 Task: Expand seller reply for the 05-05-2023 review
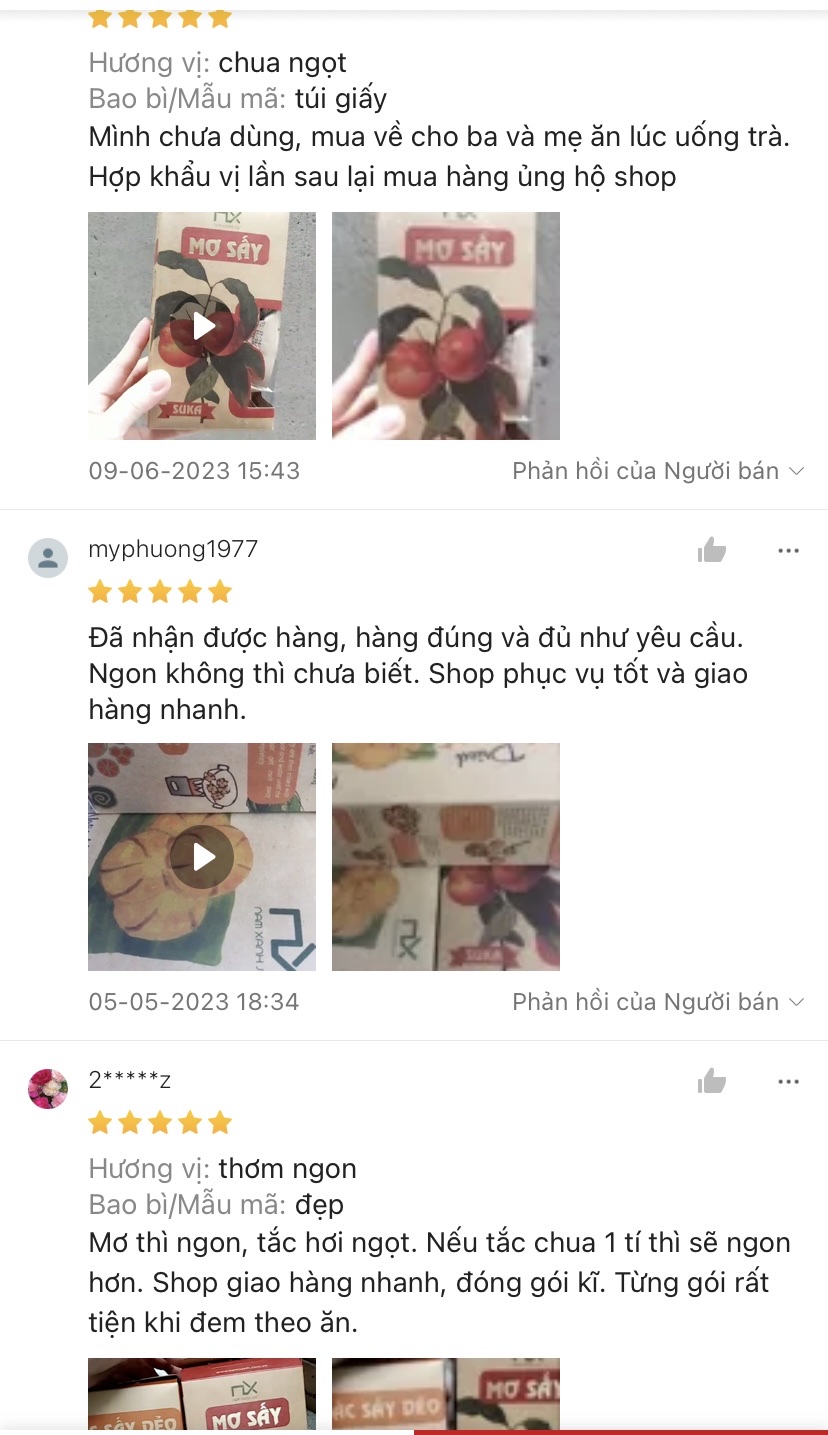pyautogui.click(x=658, y=1001)
